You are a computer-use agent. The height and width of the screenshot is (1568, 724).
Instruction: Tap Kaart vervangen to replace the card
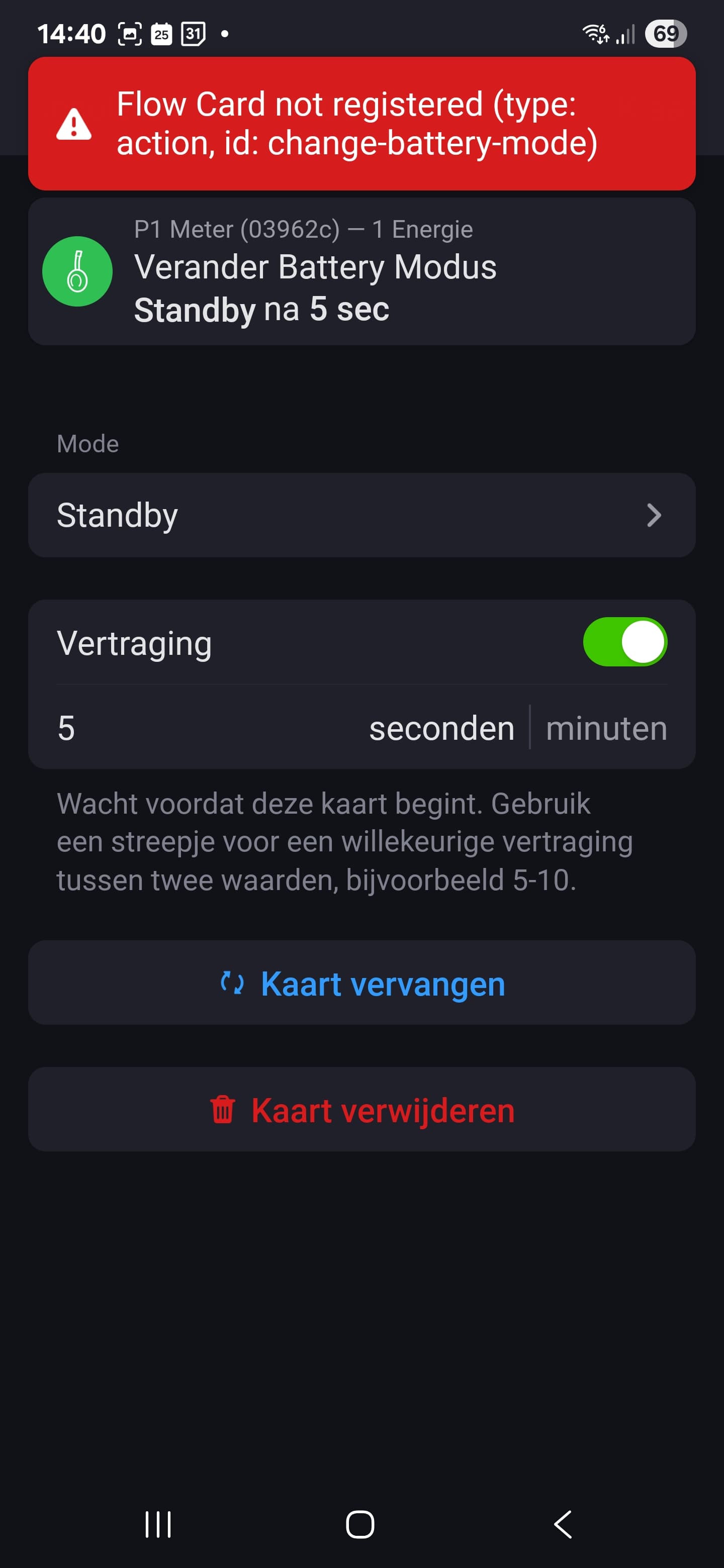pos(361,983)
